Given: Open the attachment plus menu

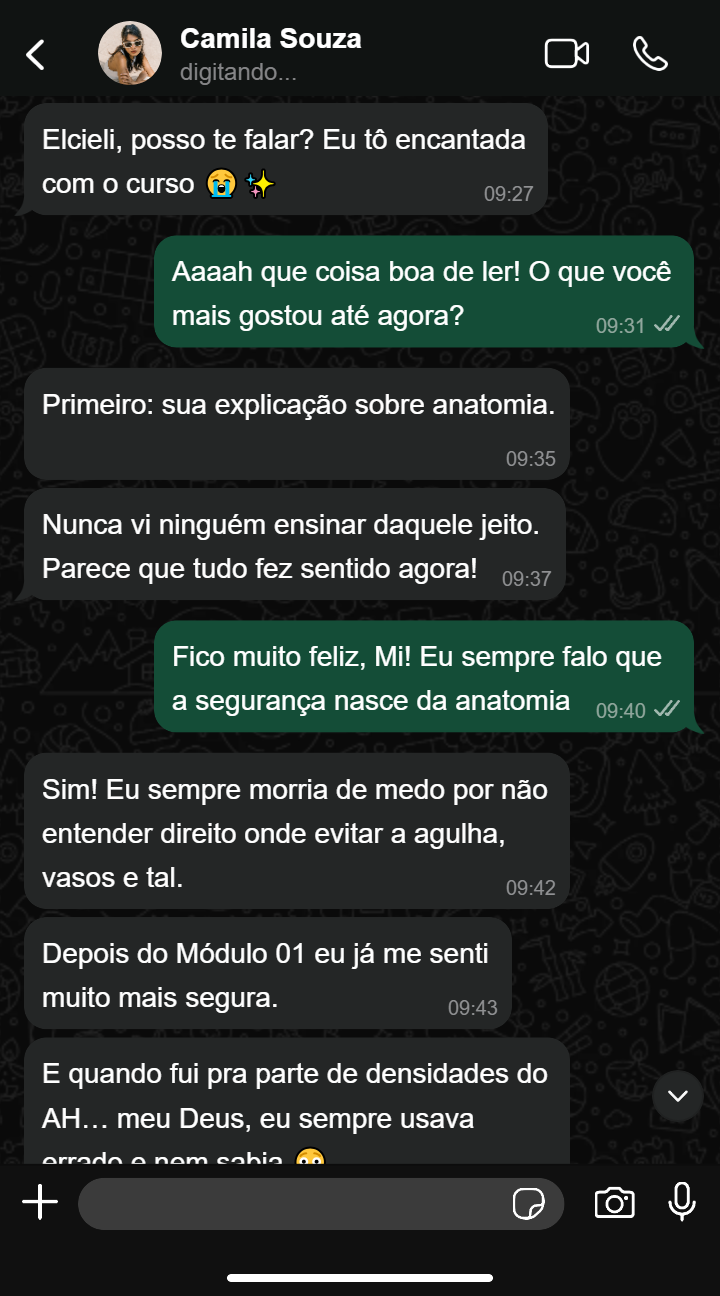Looking at the screenshot, I should click(x=40, y=1203).
